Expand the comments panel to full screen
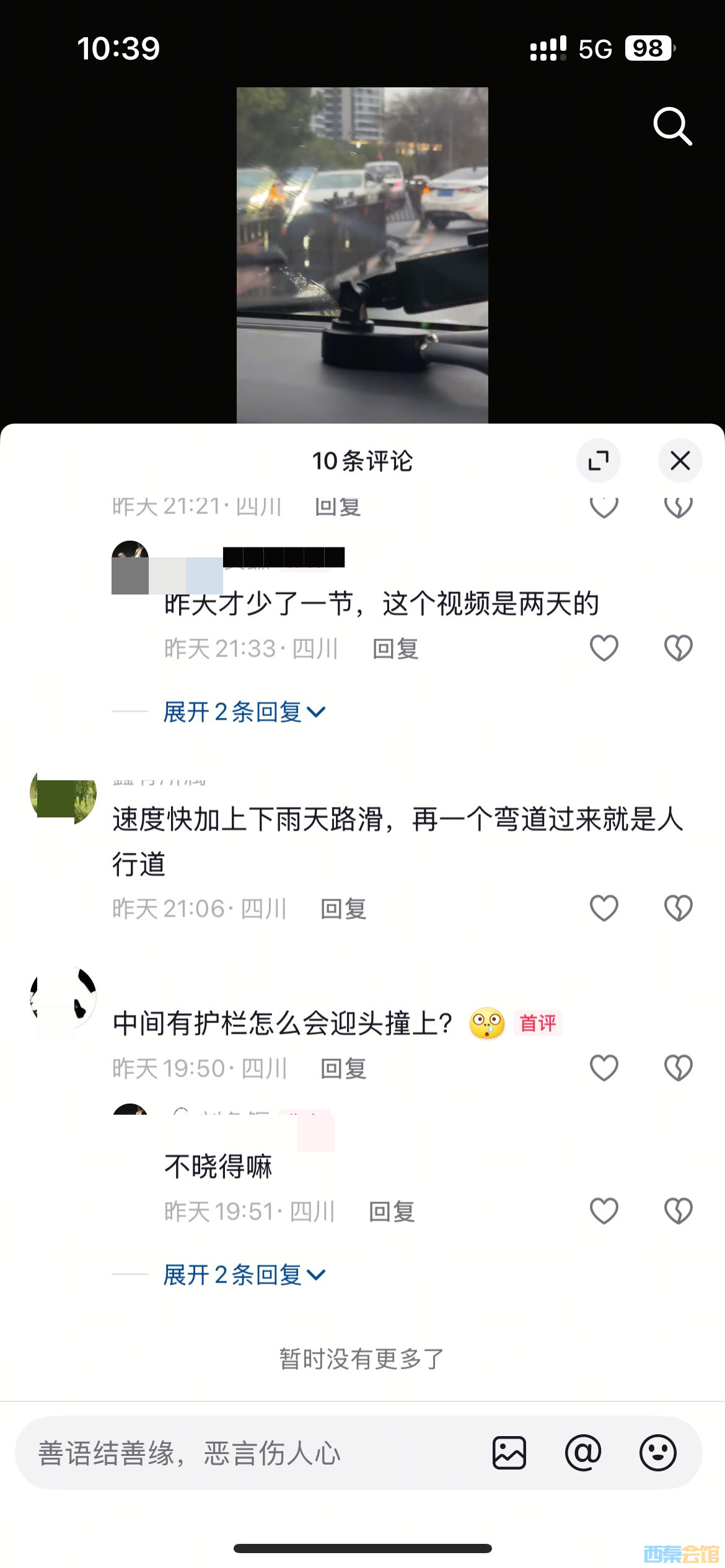The height and width of the screenshot is (1568, 725). click(598, 461)
